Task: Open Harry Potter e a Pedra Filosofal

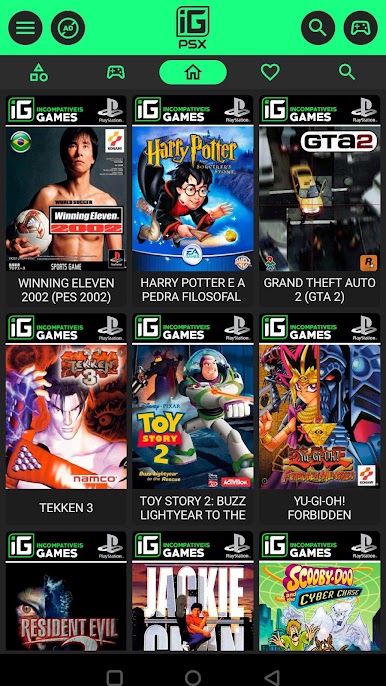Action: pyautogui.click(x=193, y=201)
